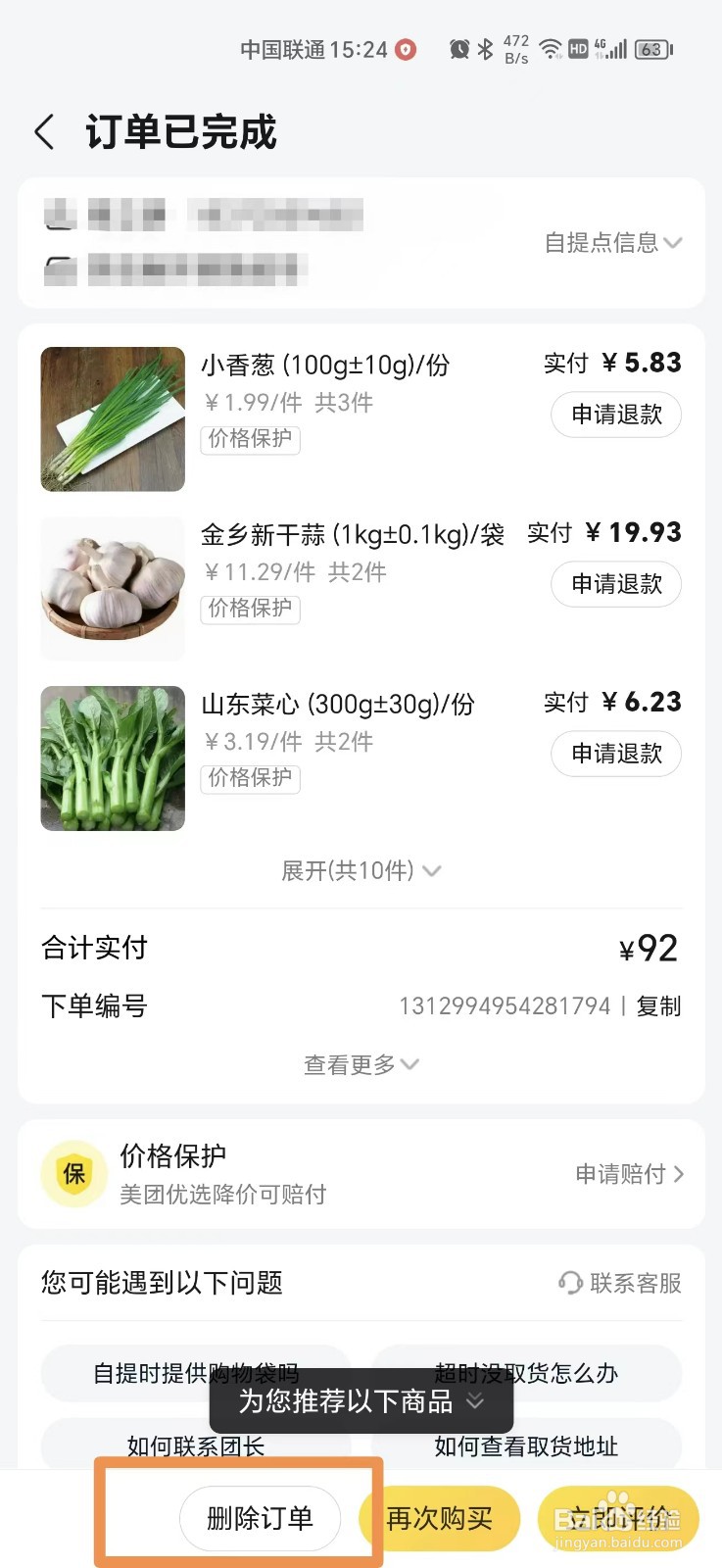Open 申请赔付 price protection claim

click(x=622, y=1173)
